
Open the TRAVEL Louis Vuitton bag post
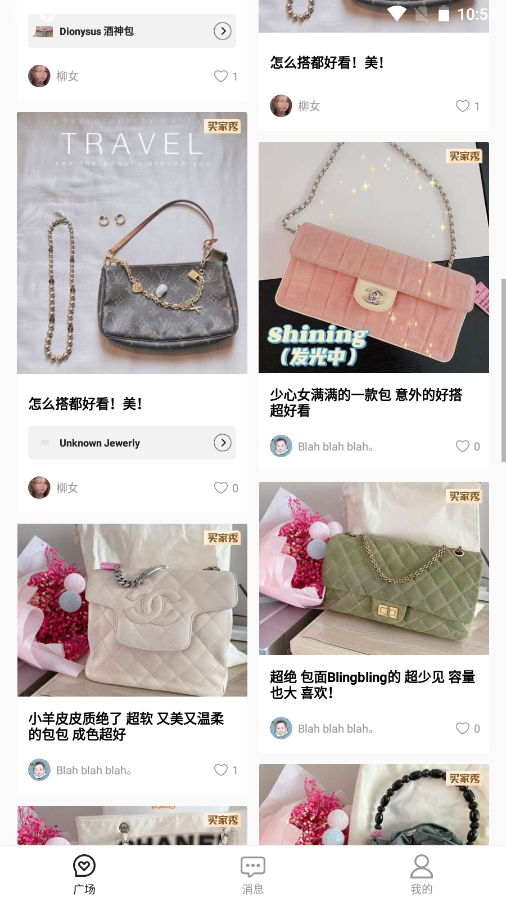click(x=132, y=242)
